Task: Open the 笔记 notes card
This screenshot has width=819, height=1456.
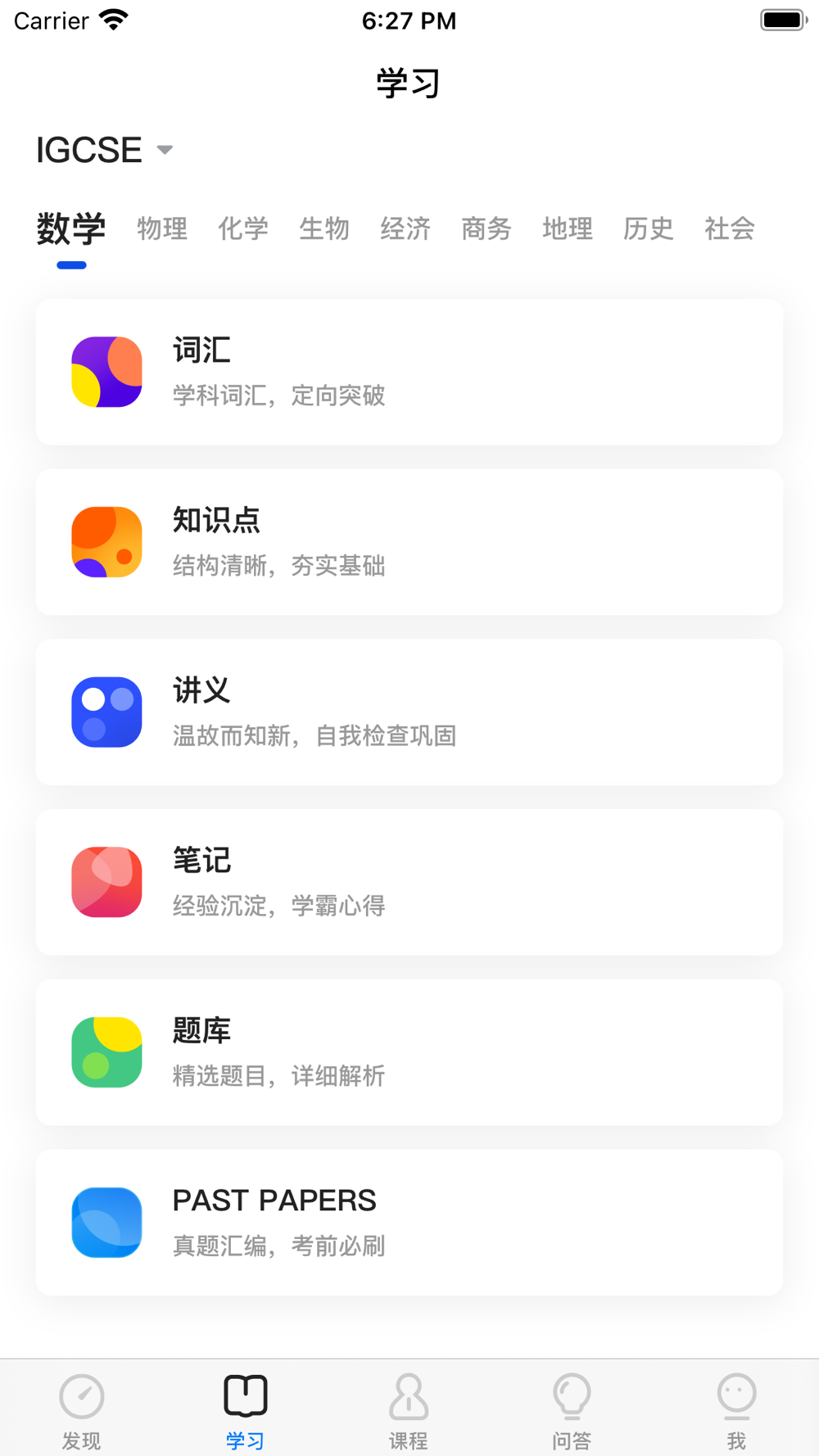Action: [x=409, y=882]
